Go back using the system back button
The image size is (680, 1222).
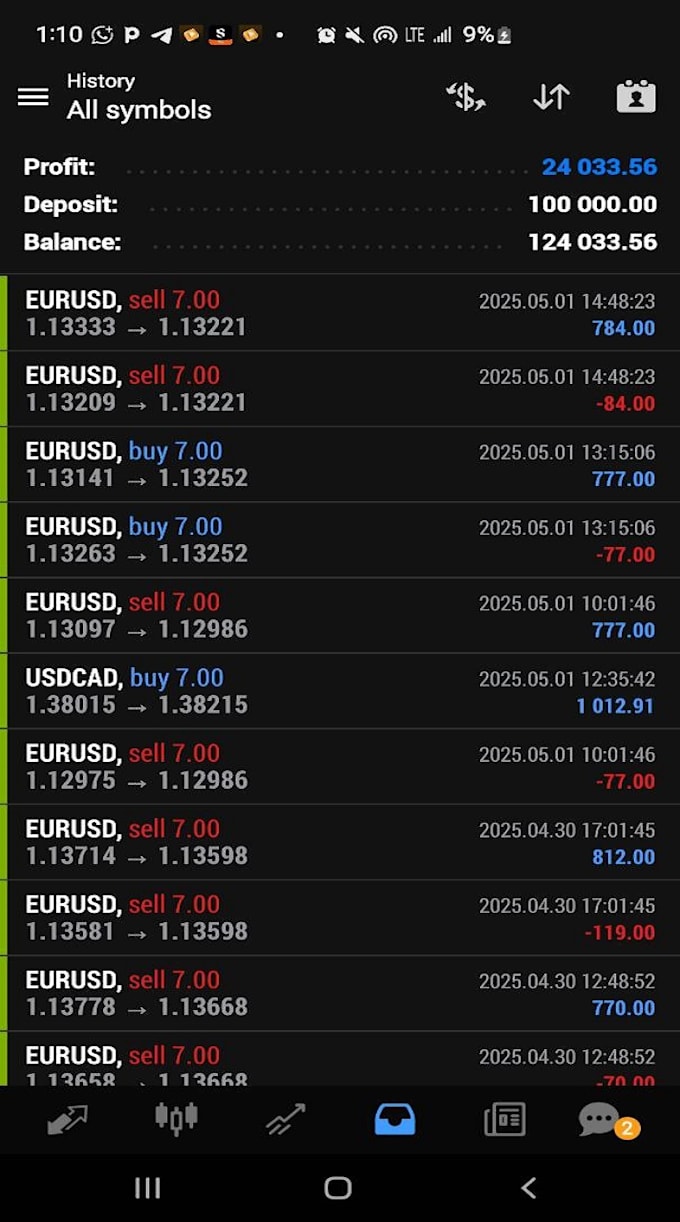click(529, 1187)
